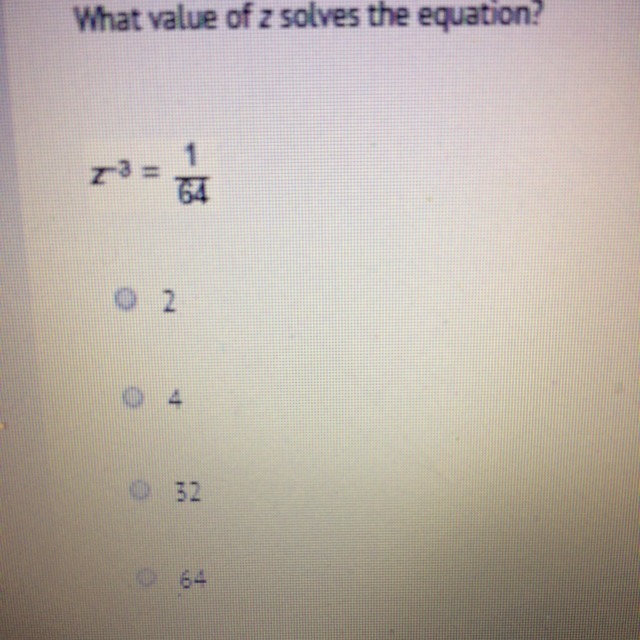Select the answer option 2
The width and height of the screenshot is (640, 640).
(x=124, y=299)
